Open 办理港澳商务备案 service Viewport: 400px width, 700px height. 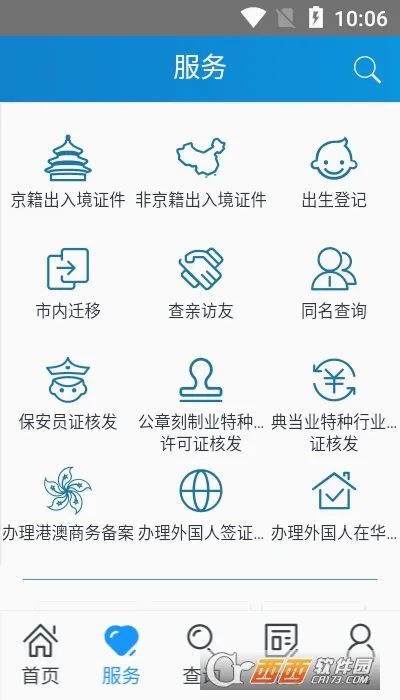(x=68, y=504)
